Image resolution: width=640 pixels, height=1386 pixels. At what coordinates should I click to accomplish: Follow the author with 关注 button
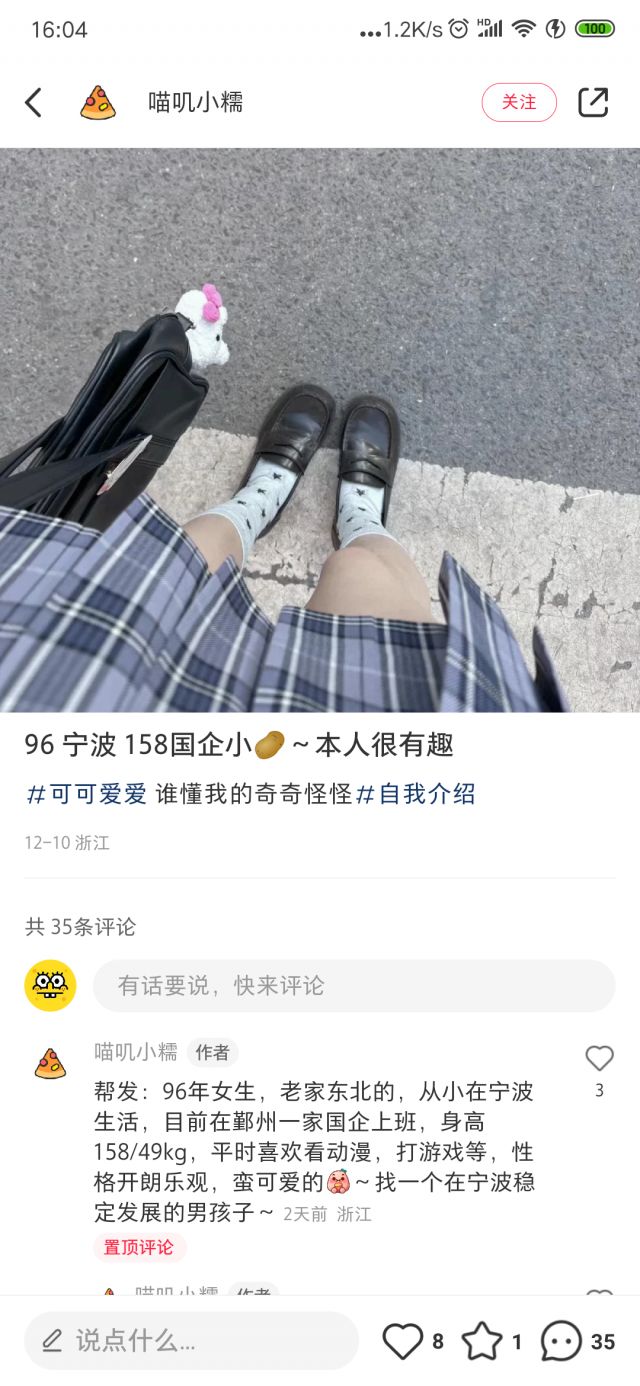click(x=519, y=102)
